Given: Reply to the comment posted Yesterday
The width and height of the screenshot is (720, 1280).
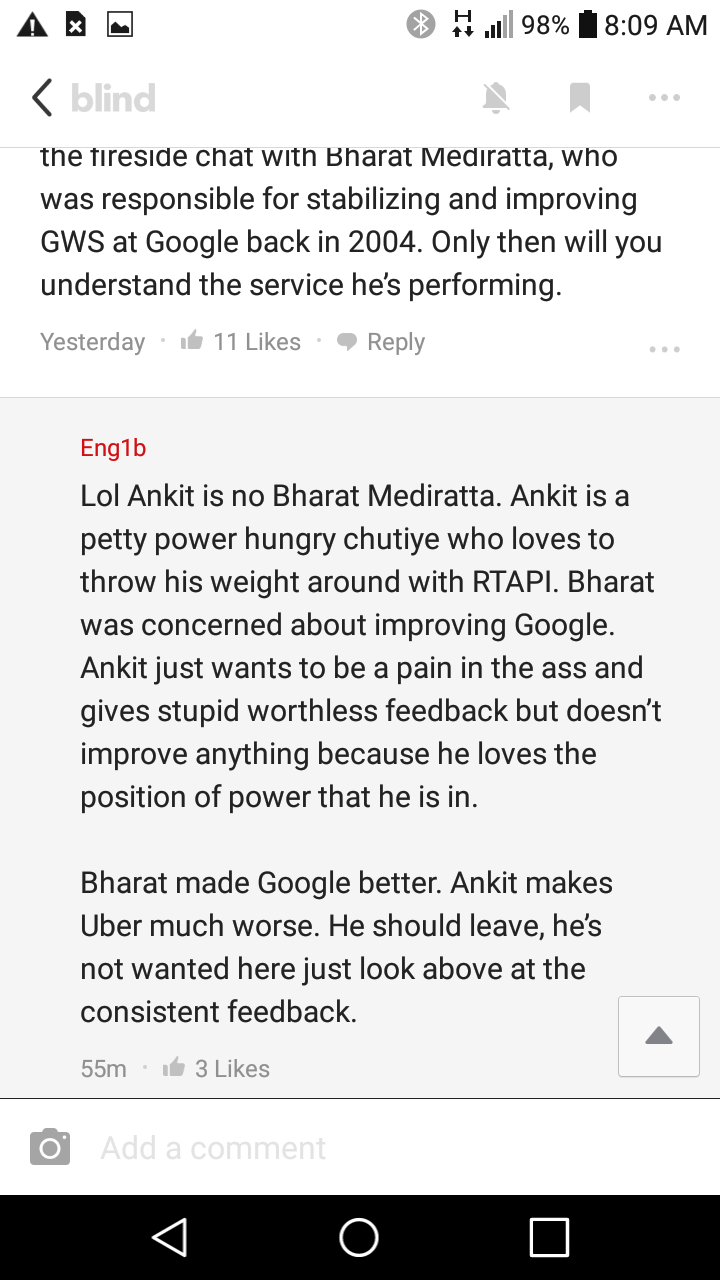Looking at the screenshot, I should pos(381,342).
